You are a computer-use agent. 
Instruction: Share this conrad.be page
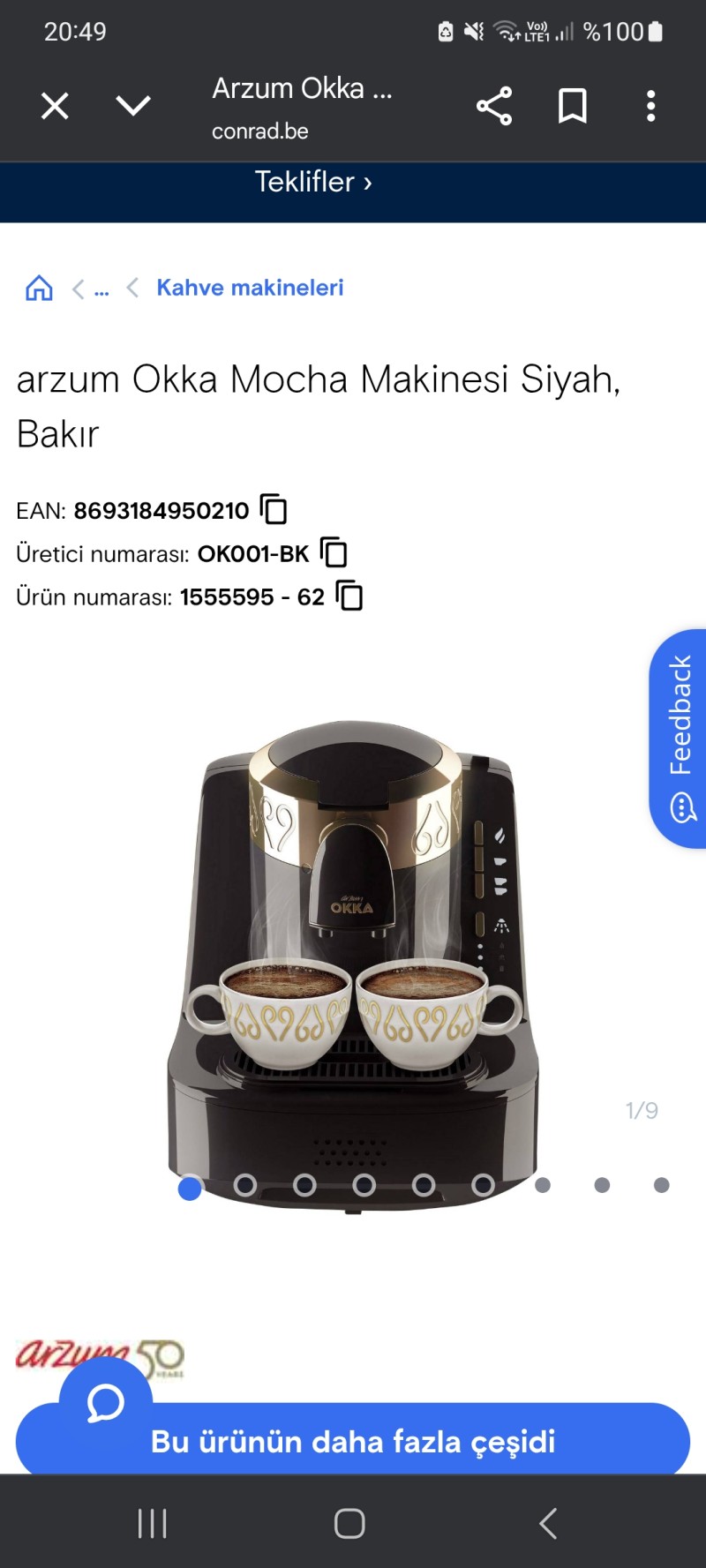pyautogui.click(x=494, y=106)
